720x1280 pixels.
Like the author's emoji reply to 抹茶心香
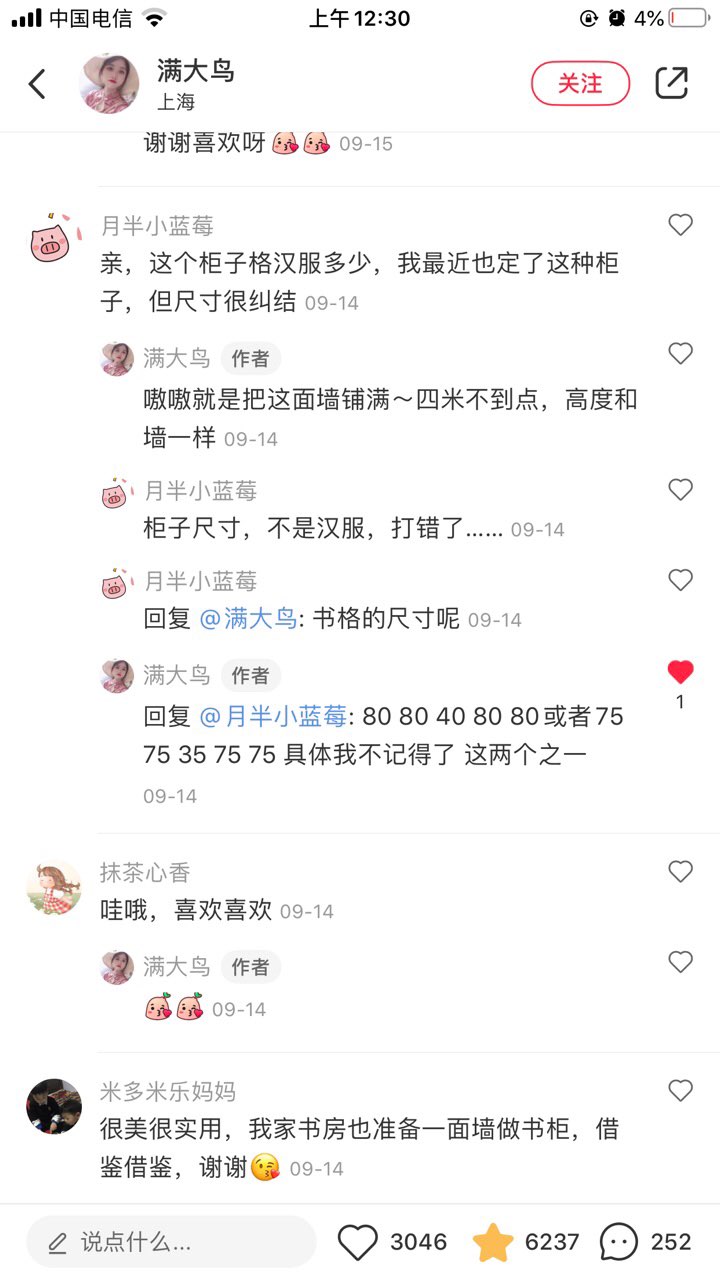(x=680, y=963)
